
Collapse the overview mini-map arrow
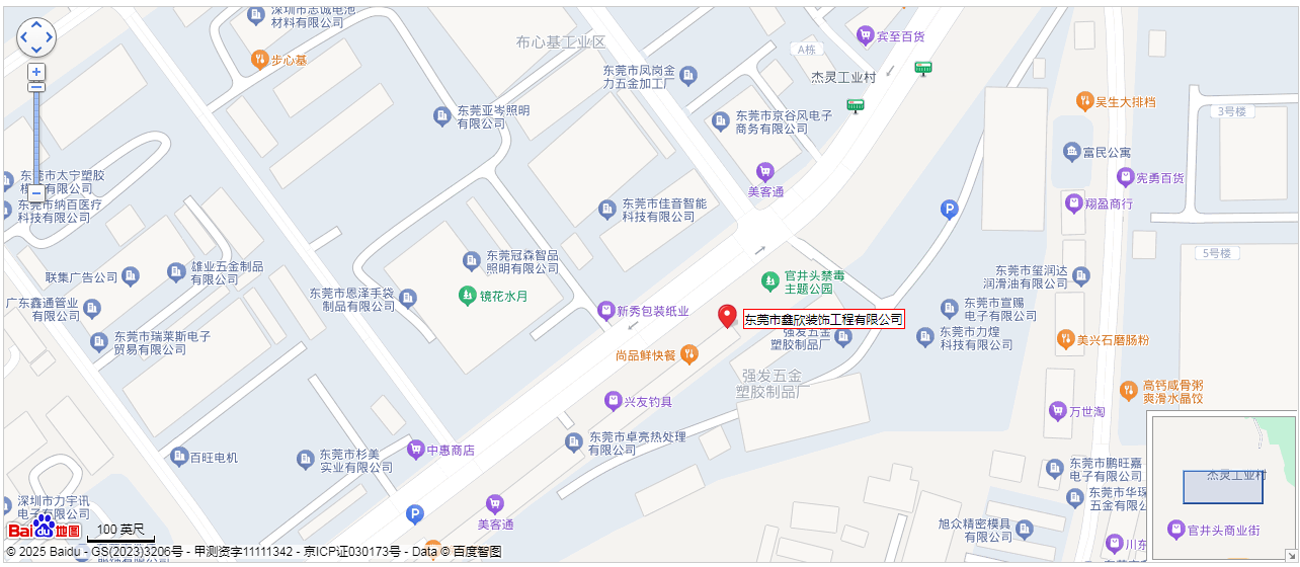point(1290,555)
